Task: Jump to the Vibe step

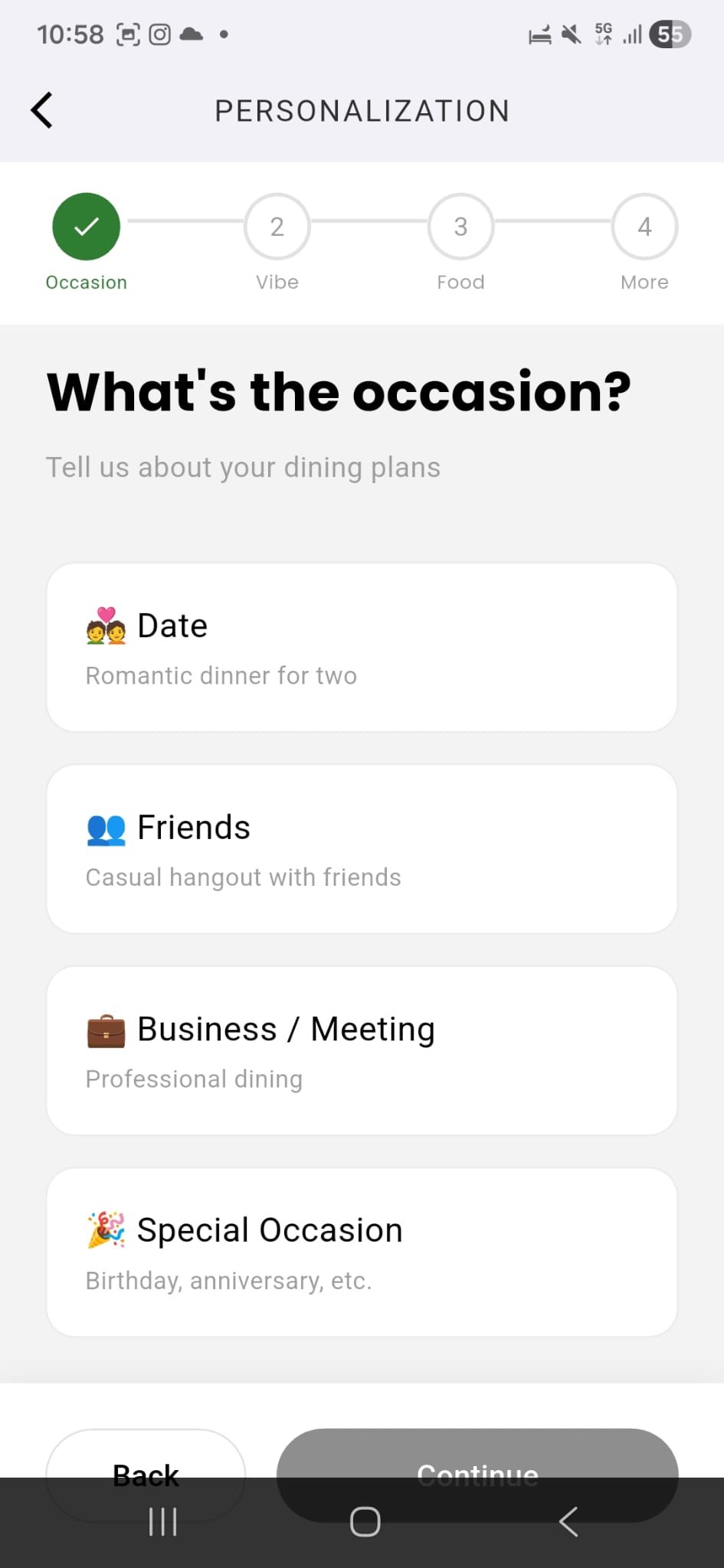Action: tap(277, 226)
